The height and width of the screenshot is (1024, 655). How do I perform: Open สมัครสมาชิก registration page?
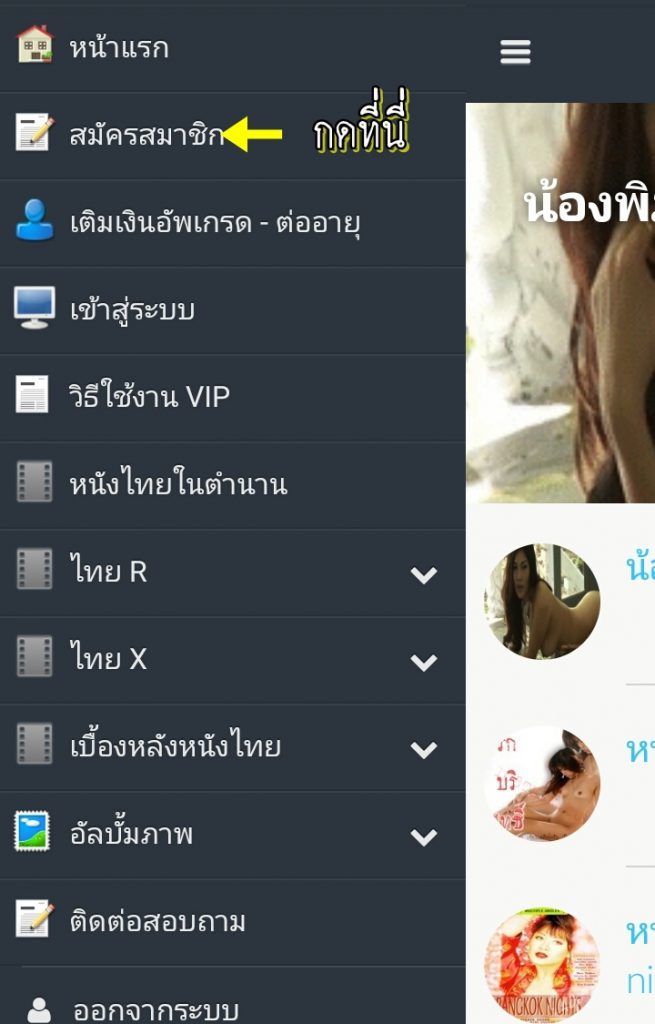click(146, 134)
